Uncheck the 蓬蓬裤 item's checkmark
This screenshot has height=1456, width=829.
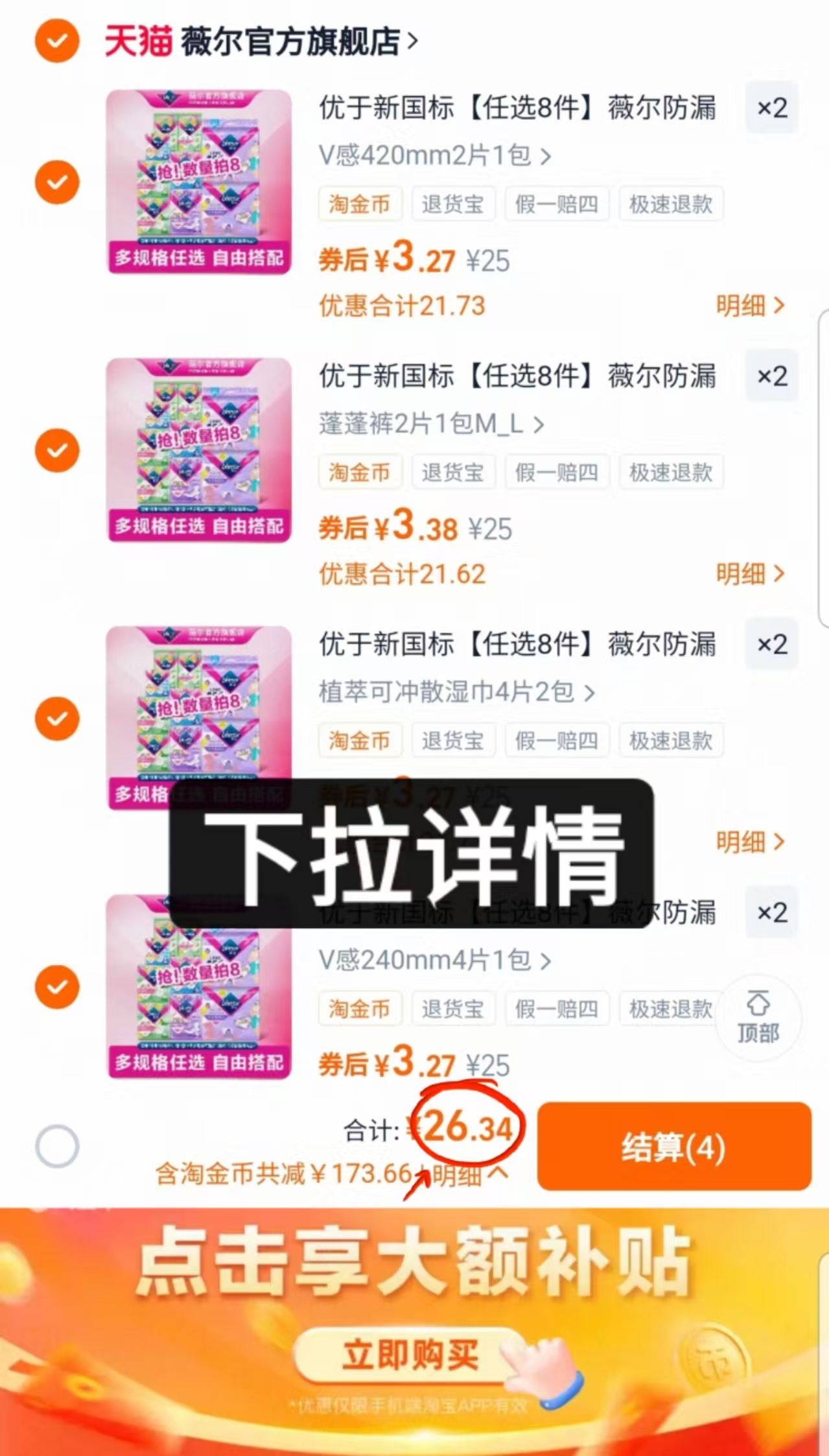[x=56, y=450]
